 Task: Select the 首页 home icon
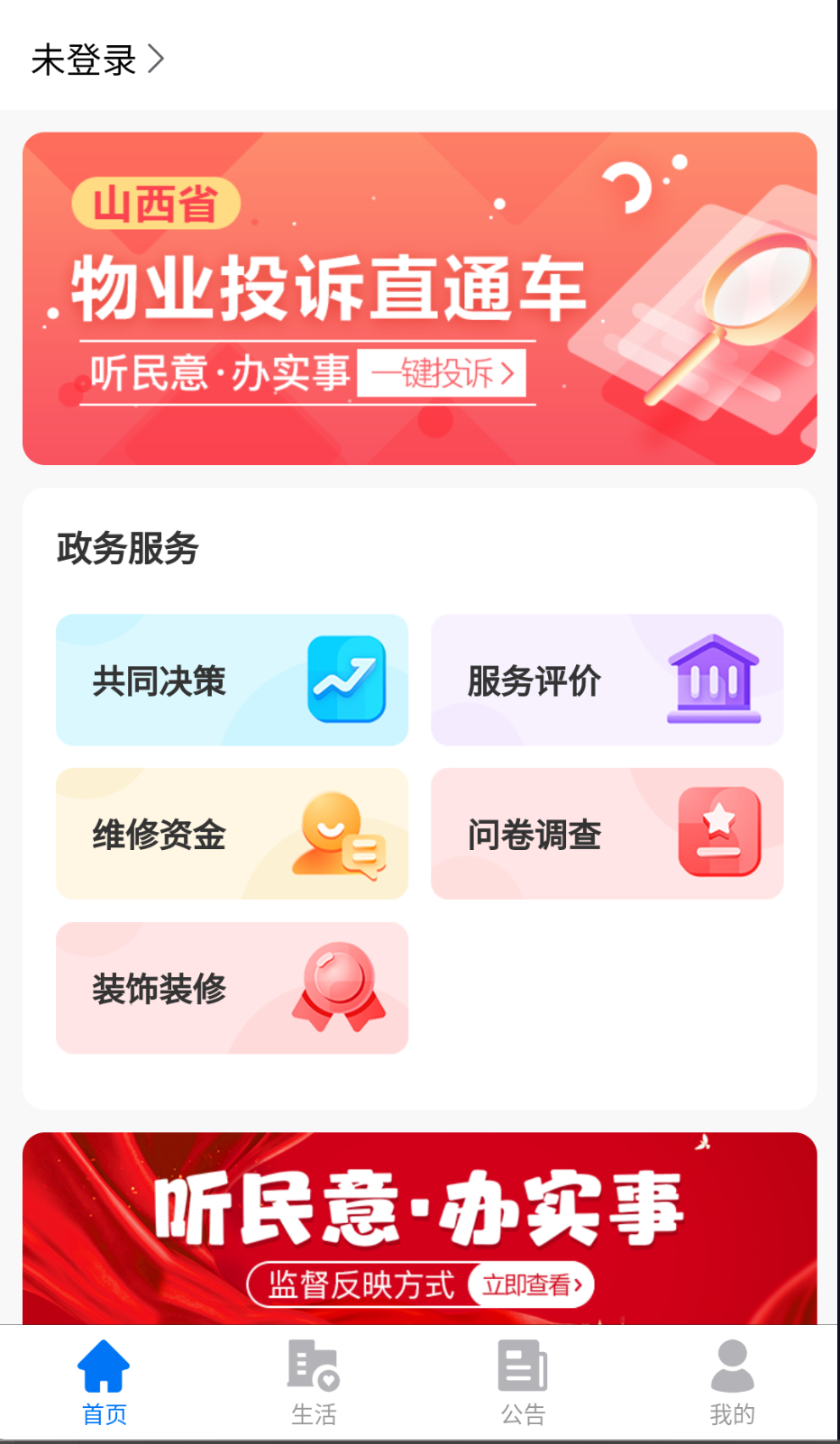point(105,1367)
